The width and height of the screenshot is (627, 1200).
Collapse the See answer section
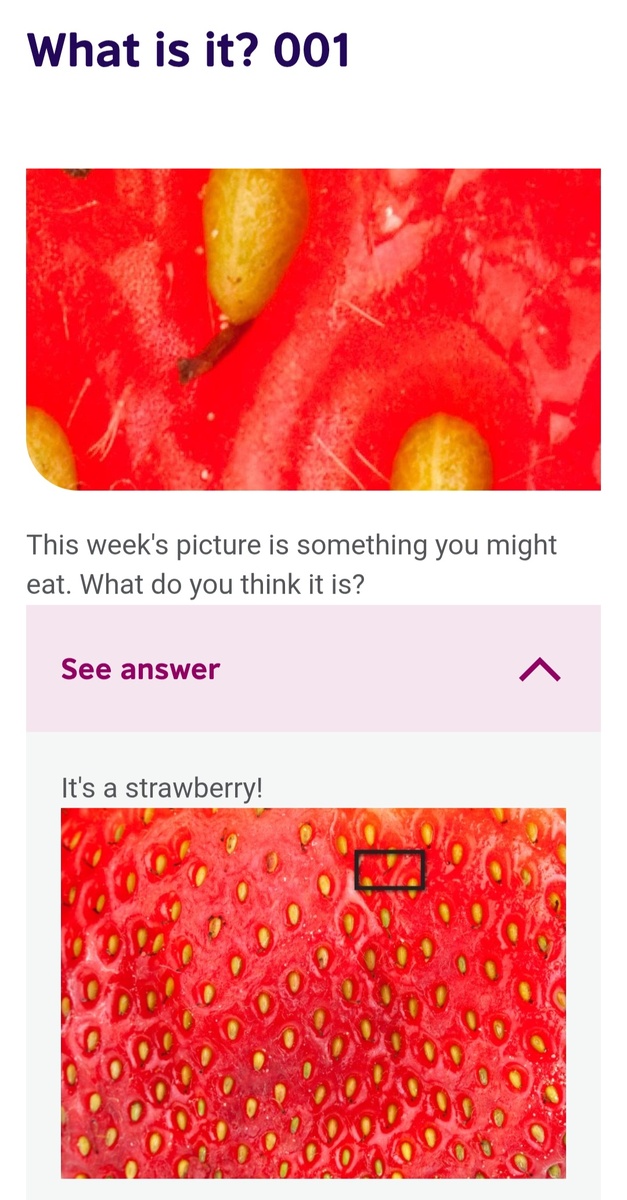(x=539, y=670)
